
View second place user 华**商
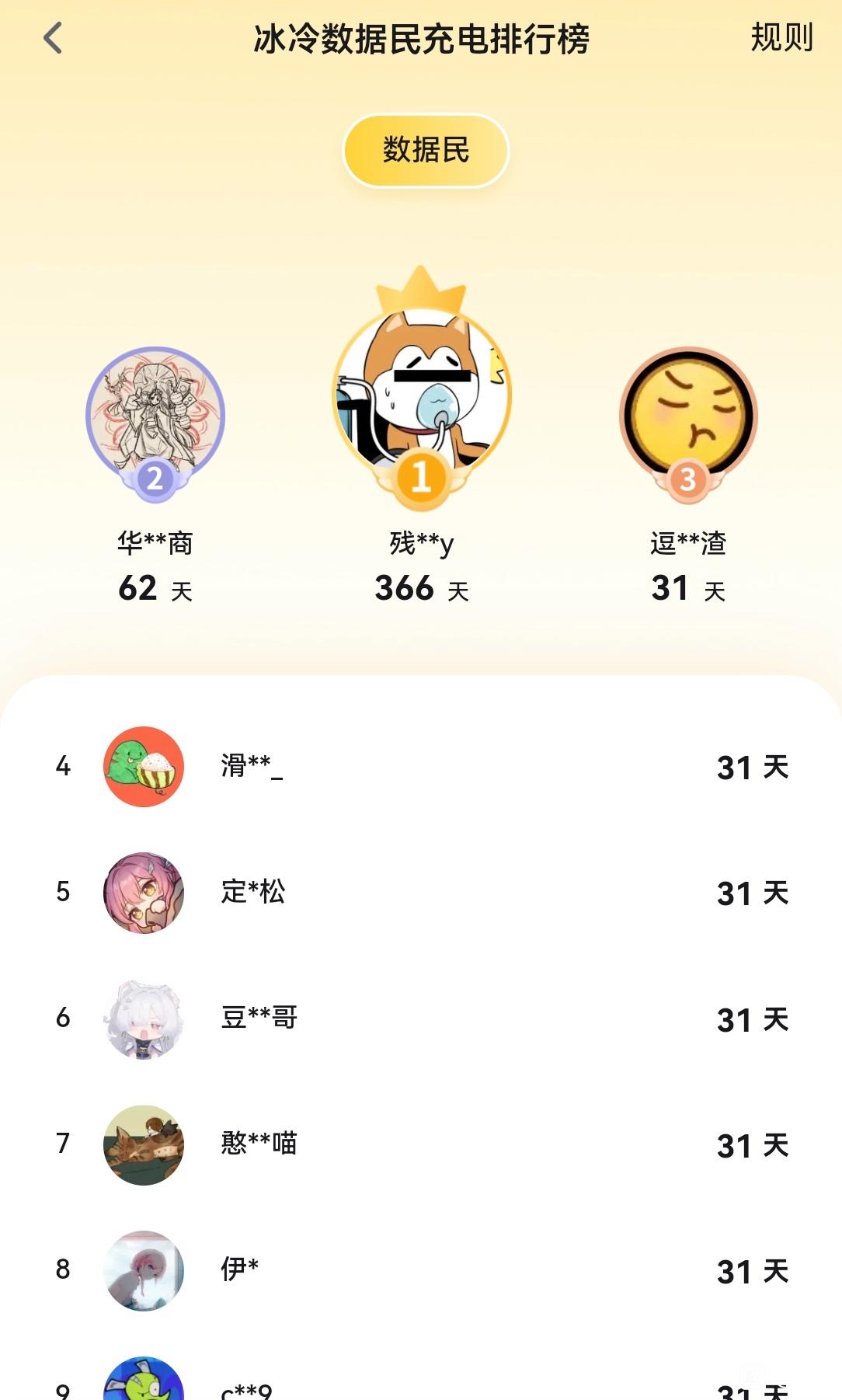155,416
